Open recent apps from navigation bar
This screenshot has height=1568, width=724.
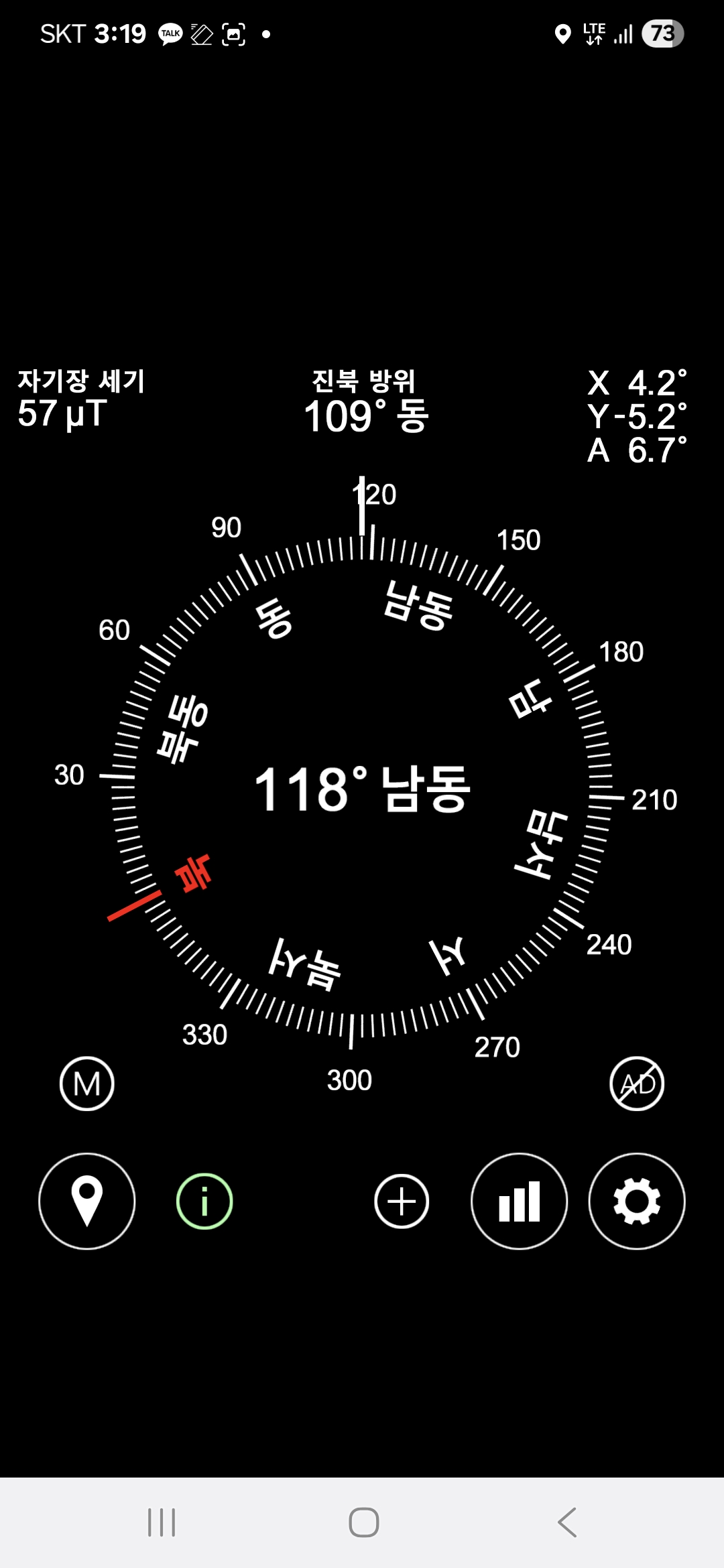point(162,1522)
